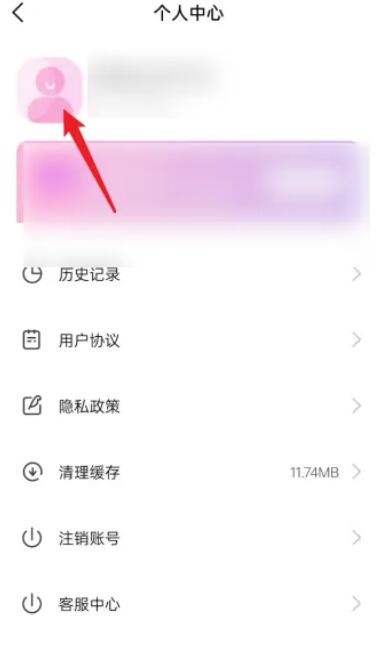
Task: Tap the pink profile avatar
Action: tap(49, 90)
